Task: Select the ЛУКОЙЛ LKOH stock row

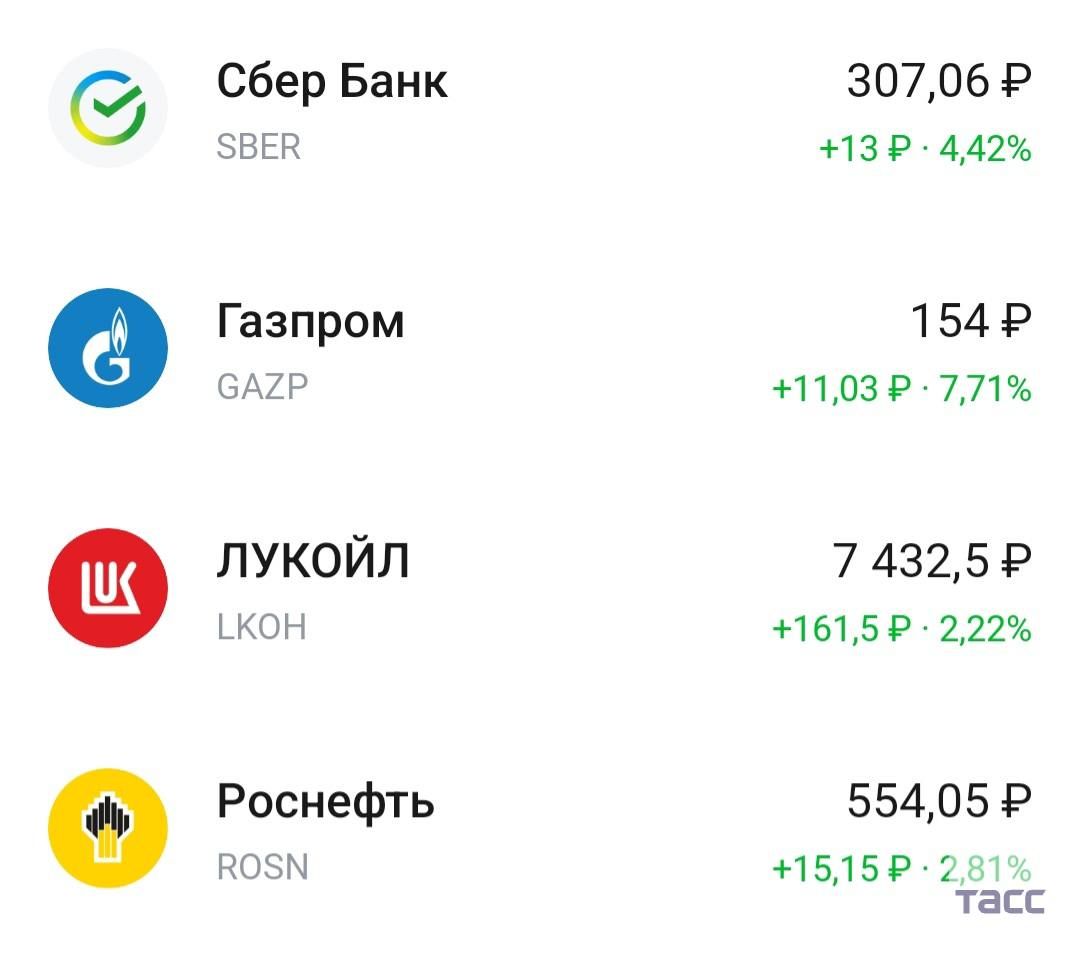Action: click(540, 588)
